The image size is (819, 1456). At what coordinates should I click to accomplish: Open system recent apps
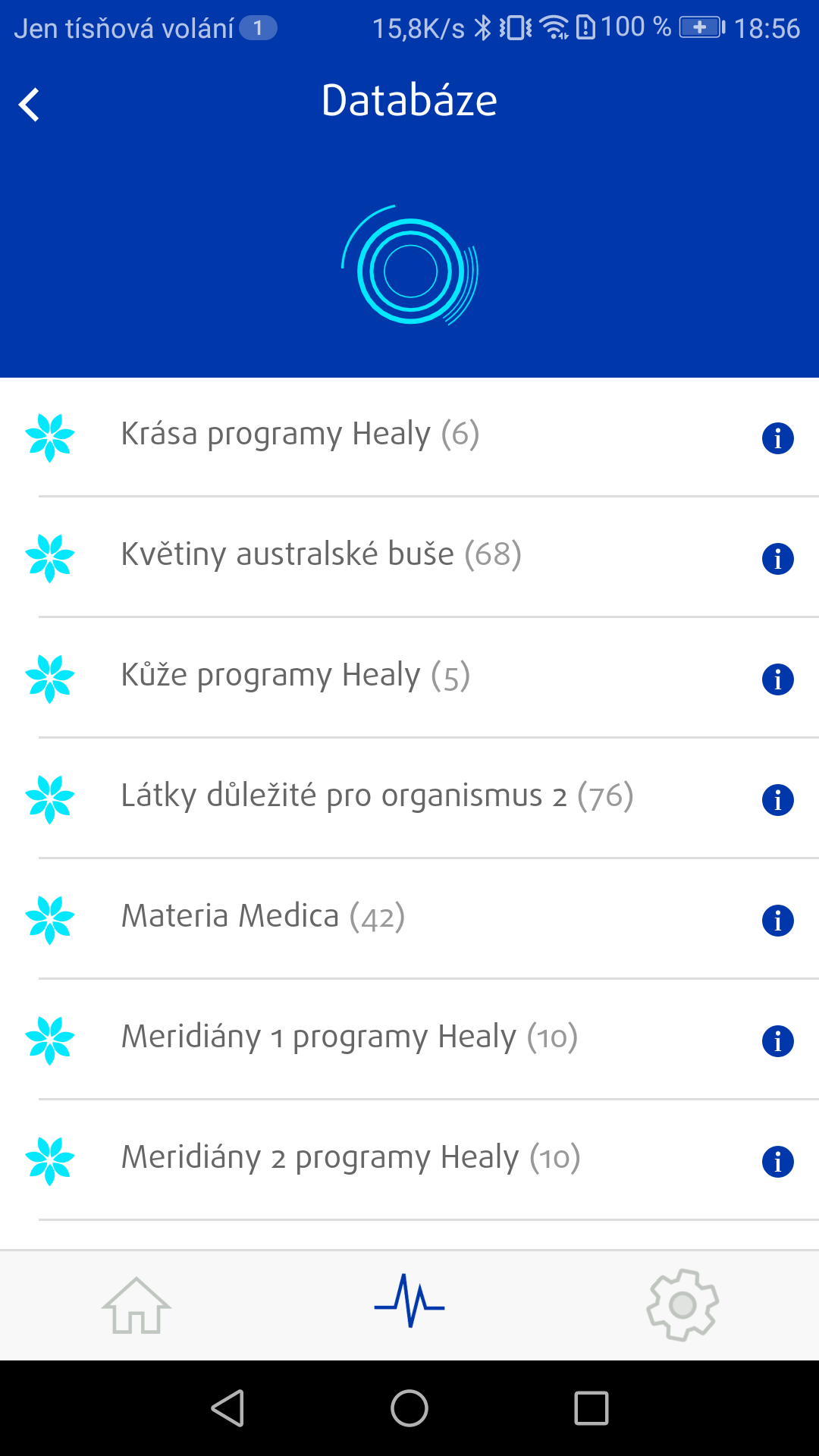coord(591,1408)
